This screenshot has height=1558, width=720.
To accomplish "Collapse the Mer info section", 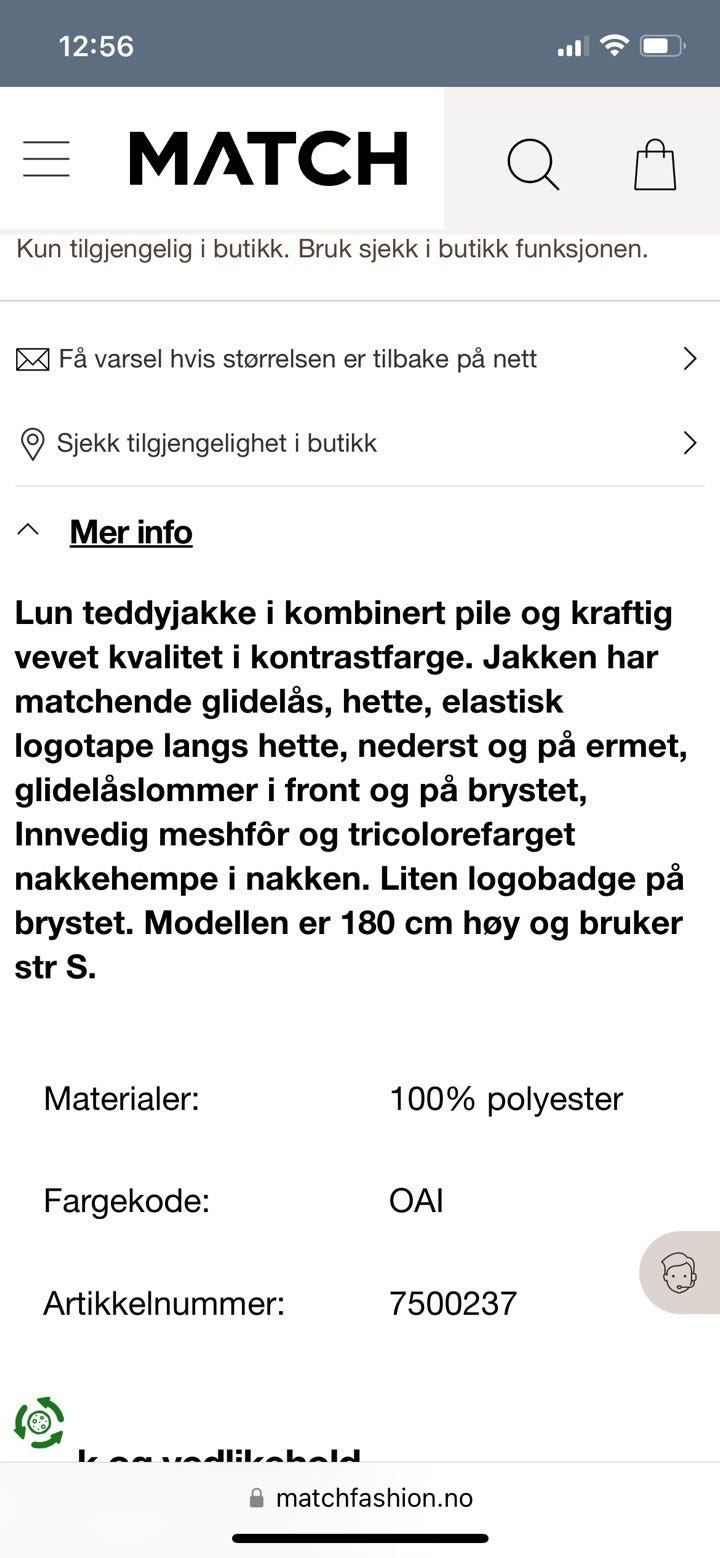I will click(29, 530).
